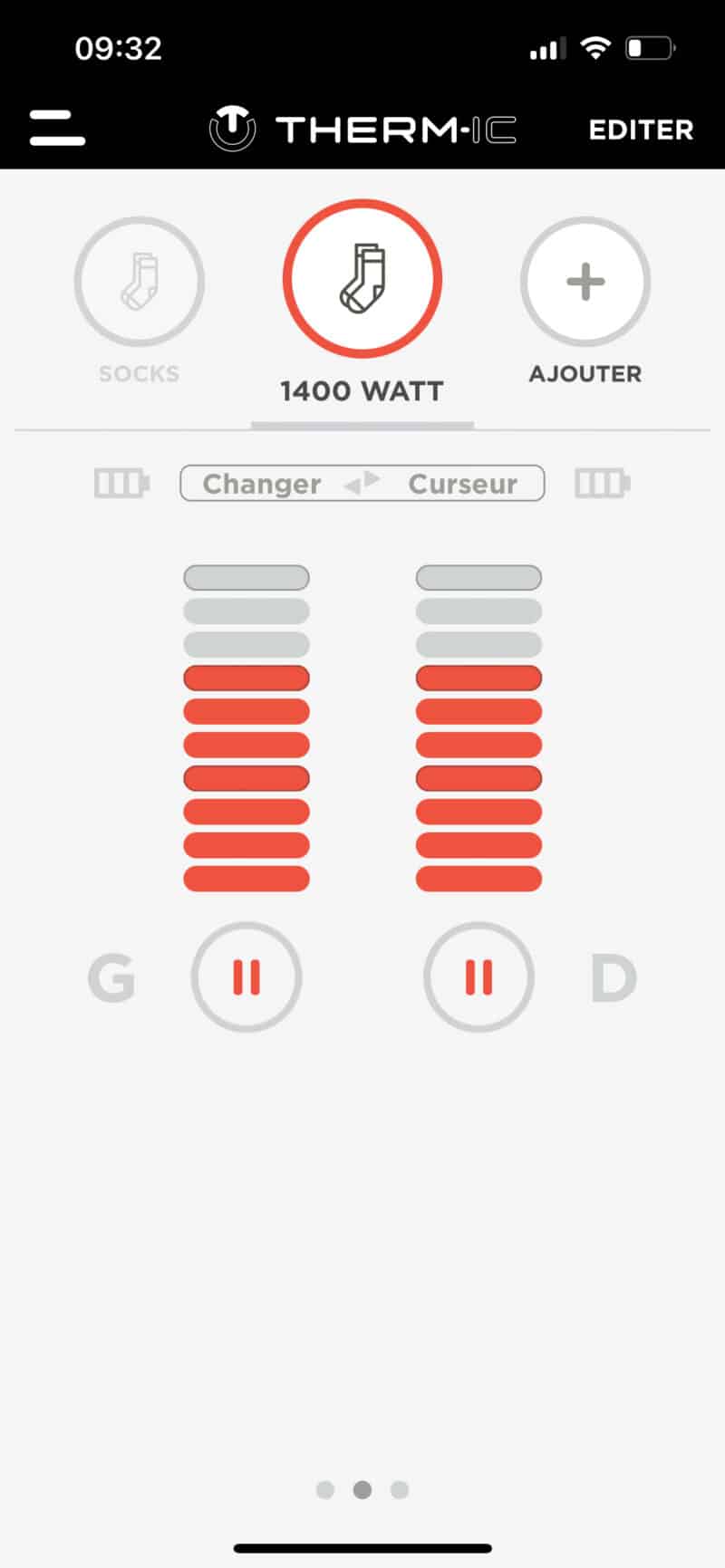Open the hamburger menu

57,129
